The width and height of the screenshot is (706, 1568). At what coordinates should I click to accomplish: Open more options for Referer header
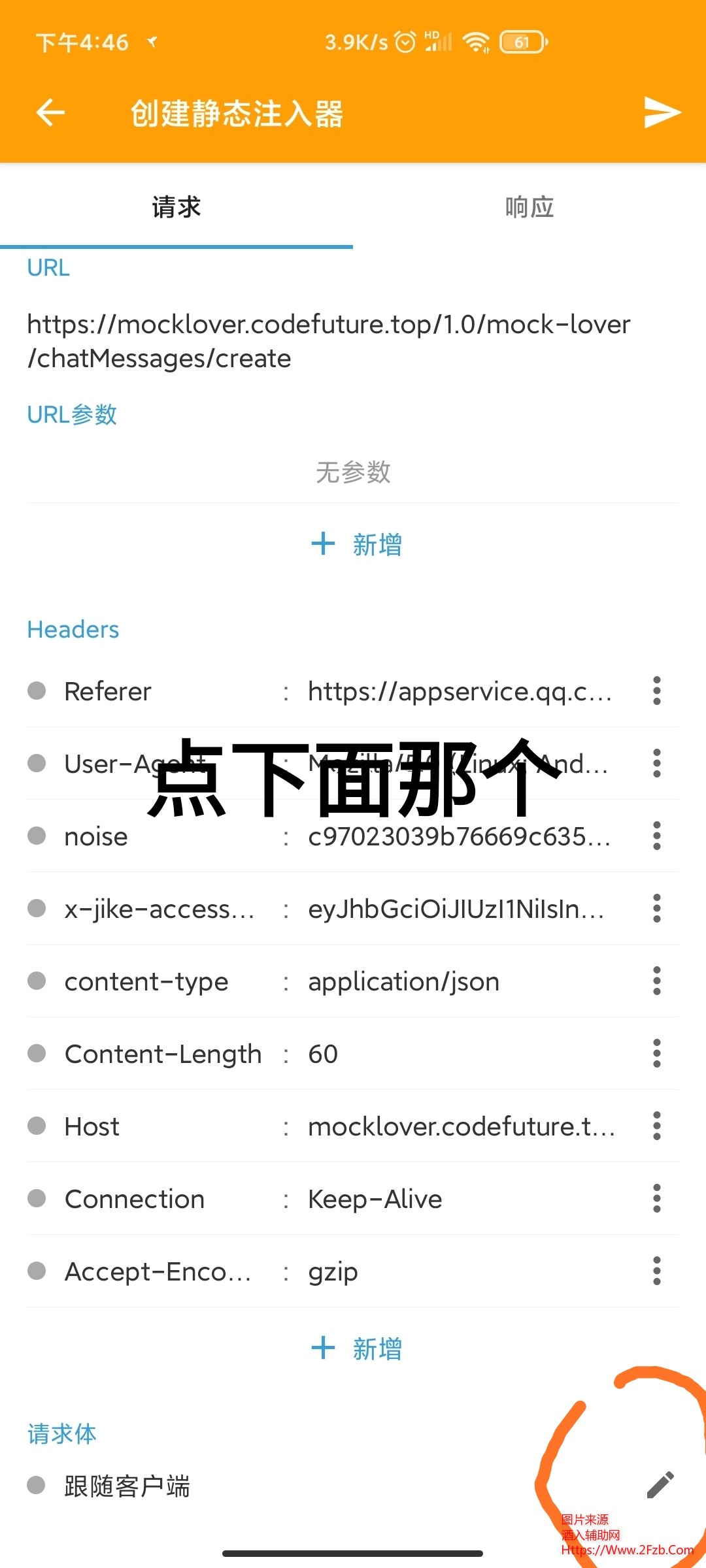[x=656, y=691]
